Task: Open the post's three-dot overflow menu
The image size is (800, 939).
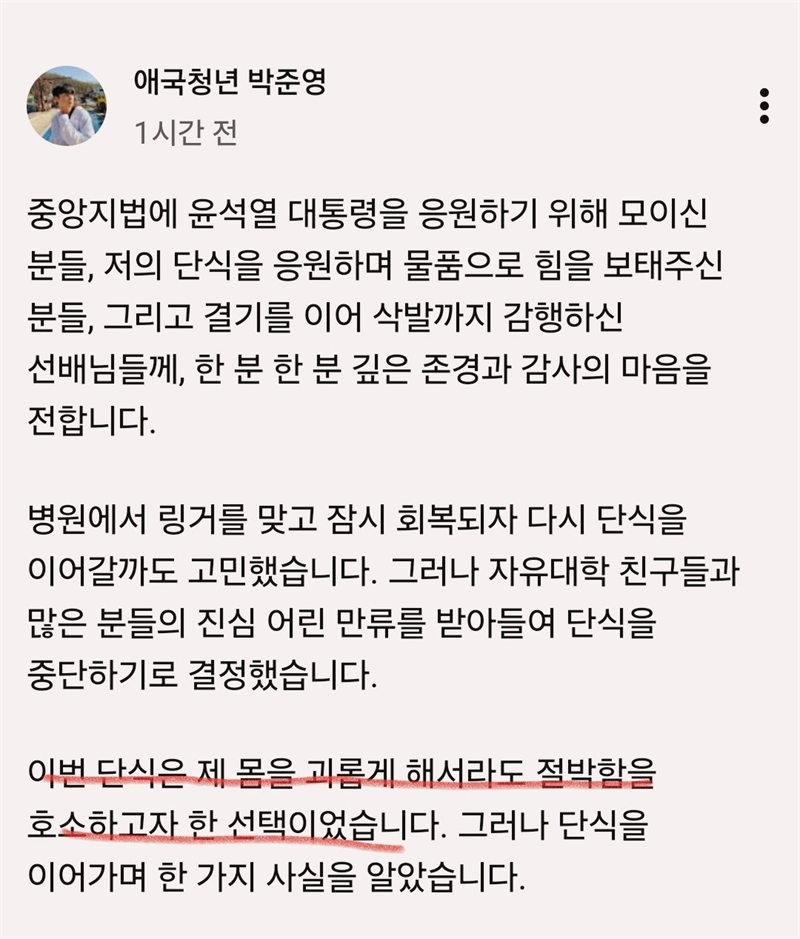Action: pos(764,105)
